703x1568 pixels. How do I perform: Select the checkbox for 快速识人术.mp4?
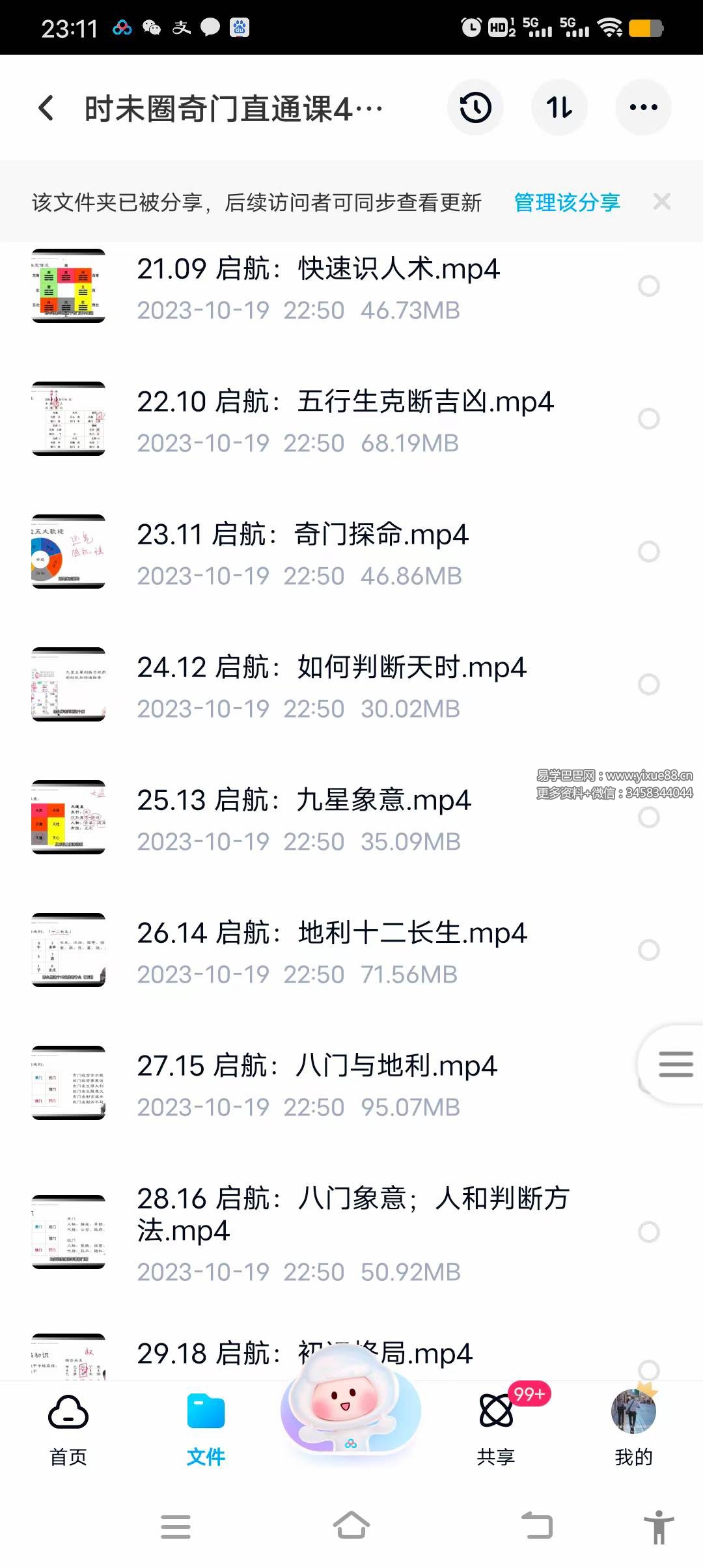pos(649,285)
